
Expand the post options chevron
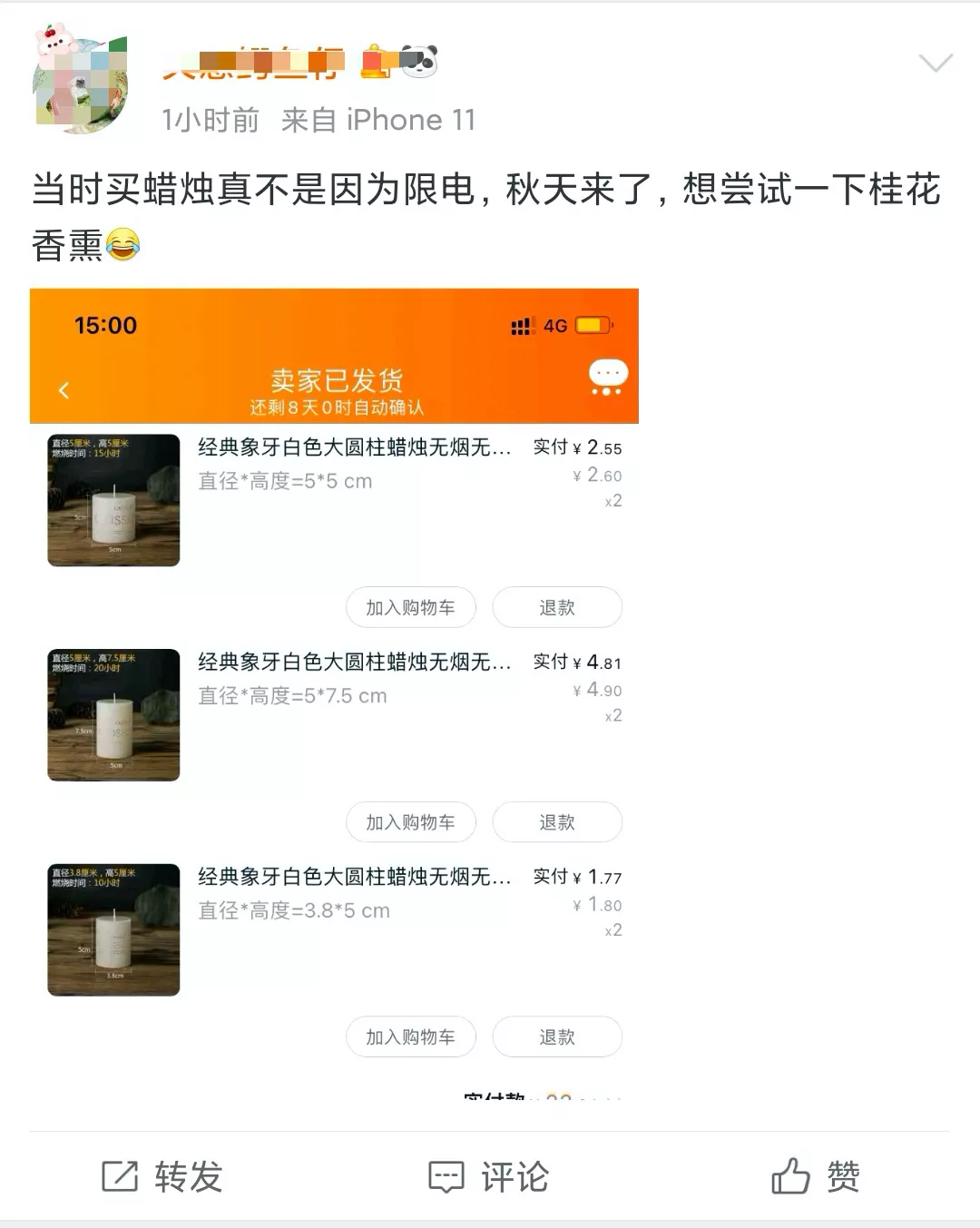pyautogui.click(x=936, y=63)
